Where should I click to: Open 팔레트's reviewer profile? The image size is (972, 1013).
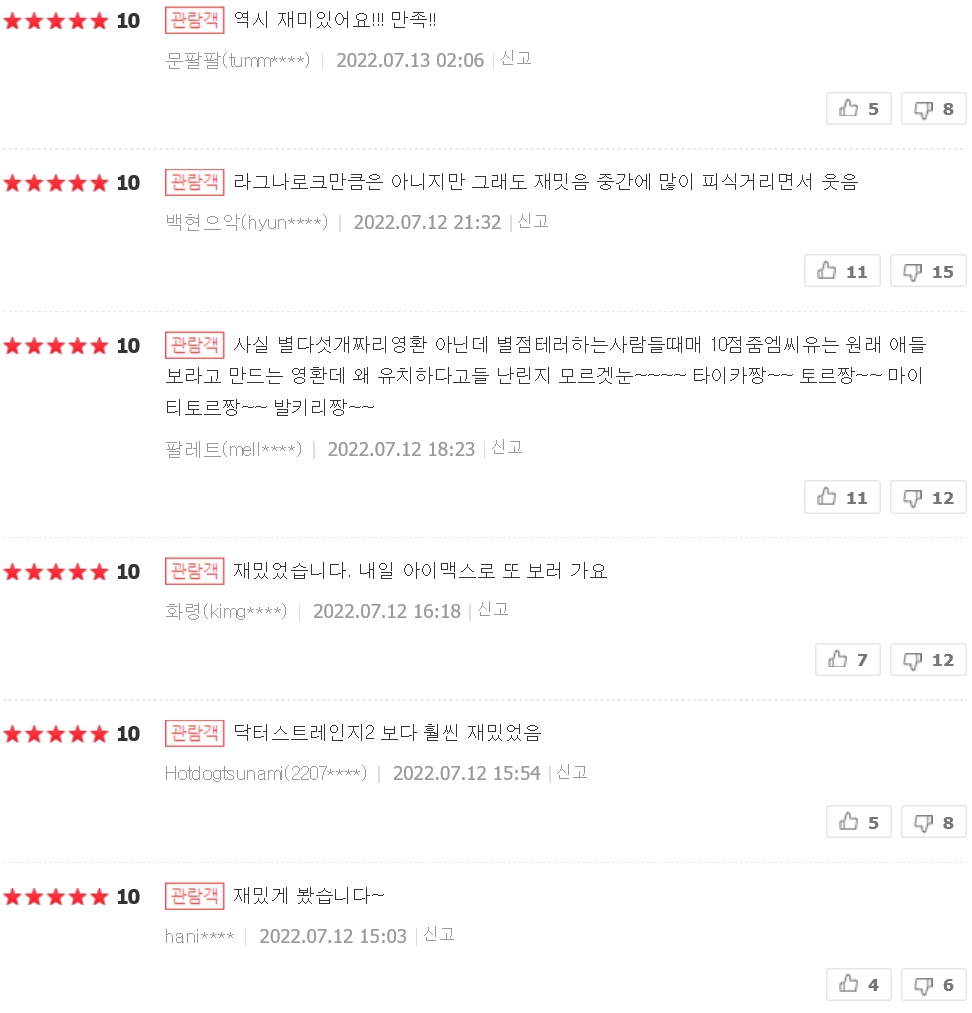tap(233, 449)
